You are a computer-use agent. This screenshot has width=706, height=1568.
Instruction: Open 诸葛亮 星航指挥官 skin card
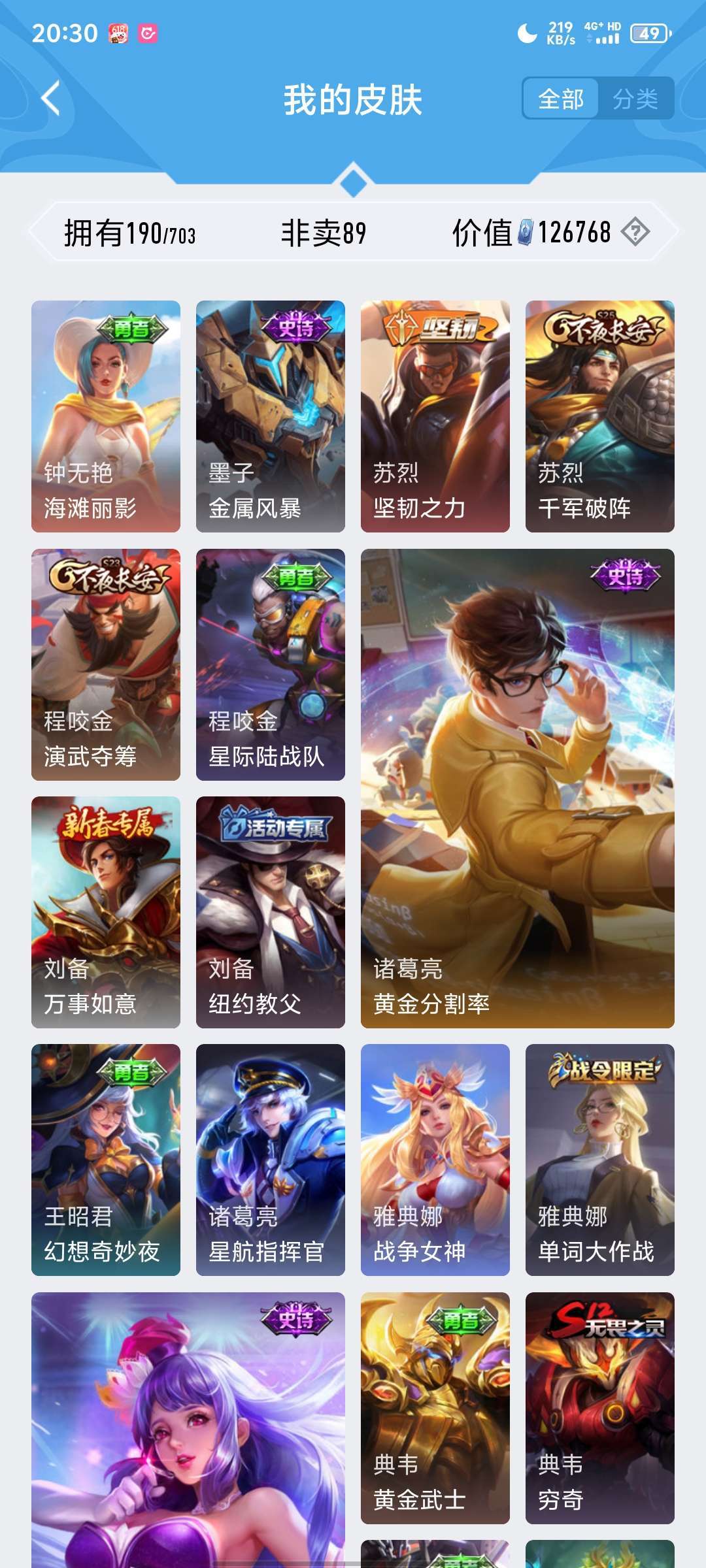click(271, 1160)
